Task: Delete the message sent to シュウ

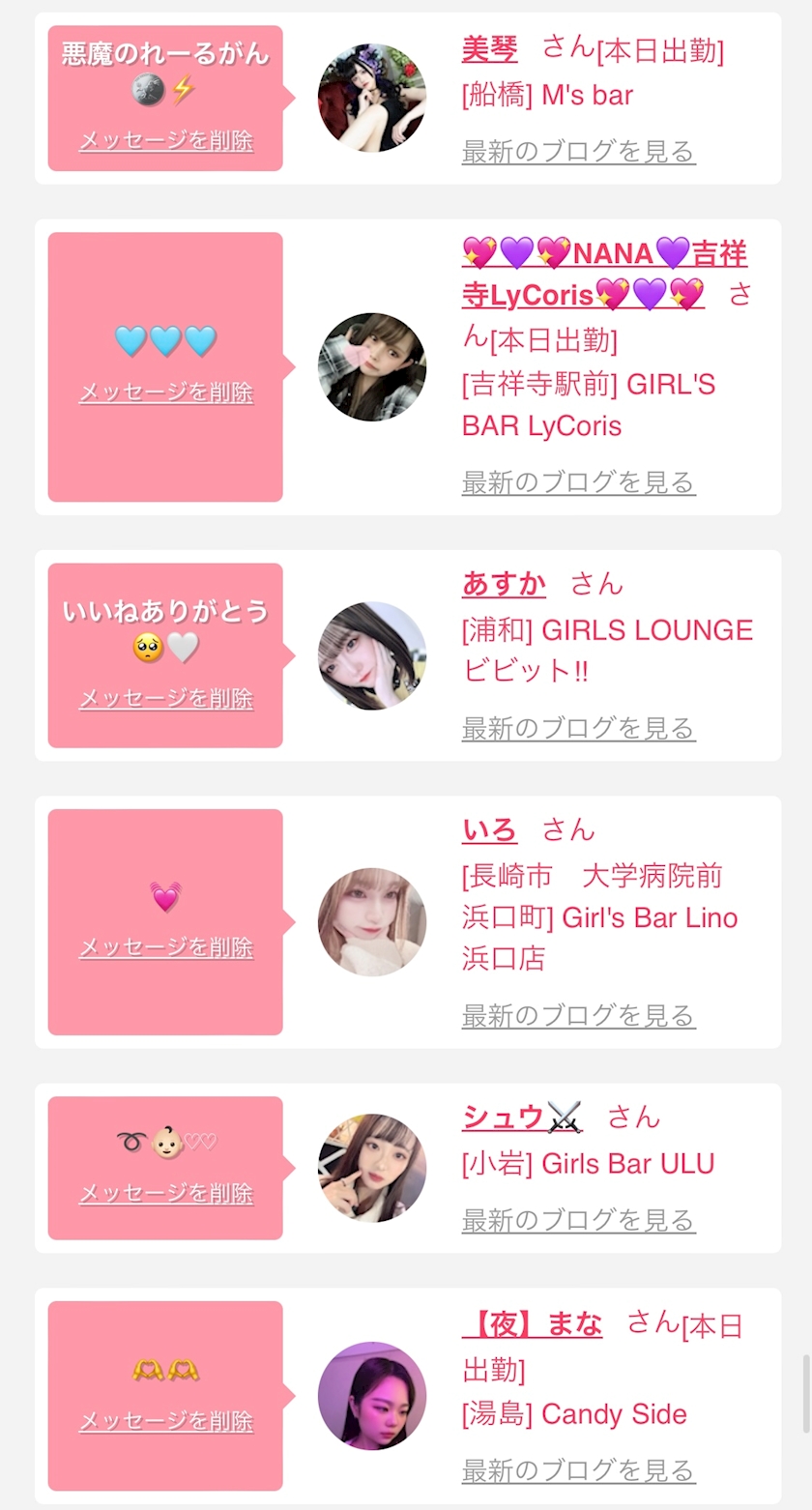Action: click(x=165, y=1193)
